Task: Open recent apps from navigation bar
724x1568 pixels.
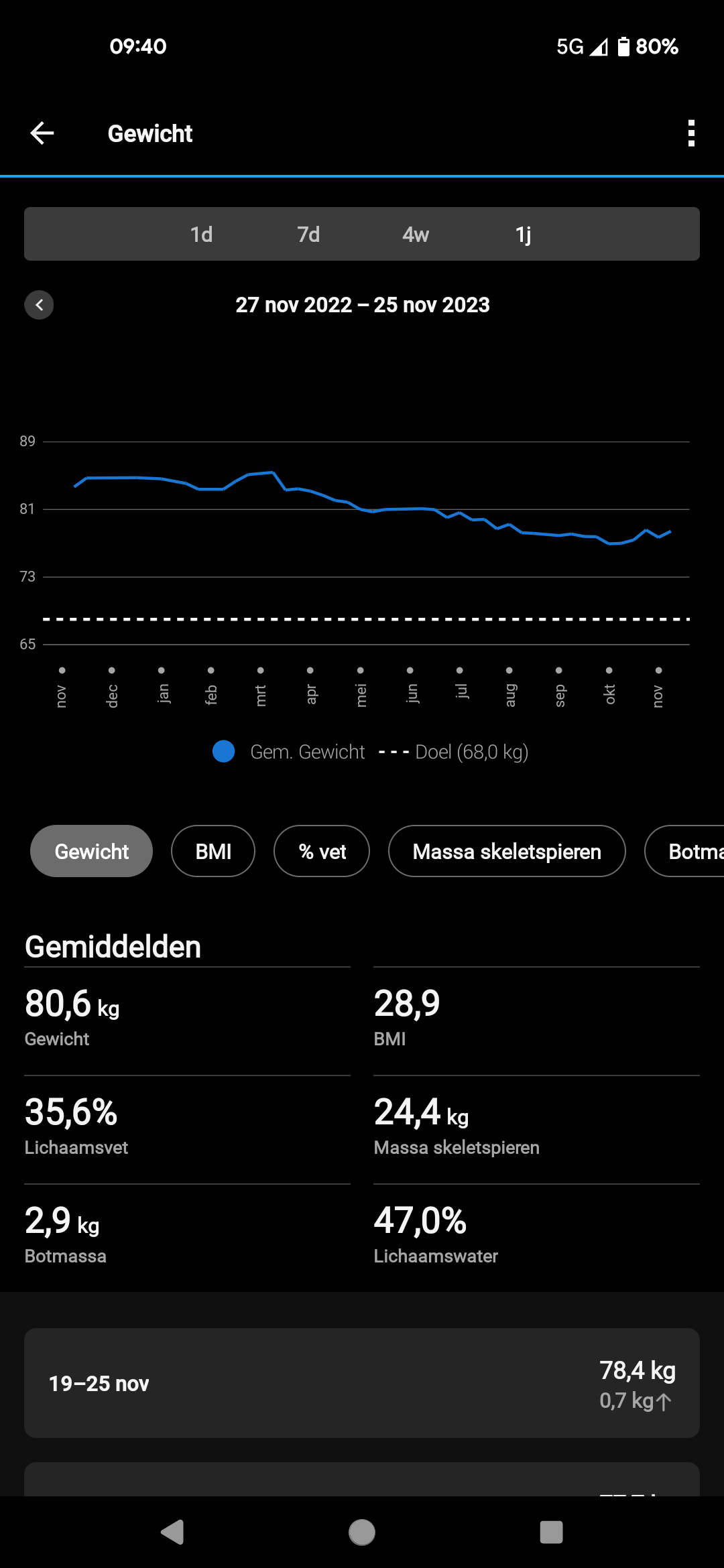Action: pyautogui.click(x=551, y=1532)
